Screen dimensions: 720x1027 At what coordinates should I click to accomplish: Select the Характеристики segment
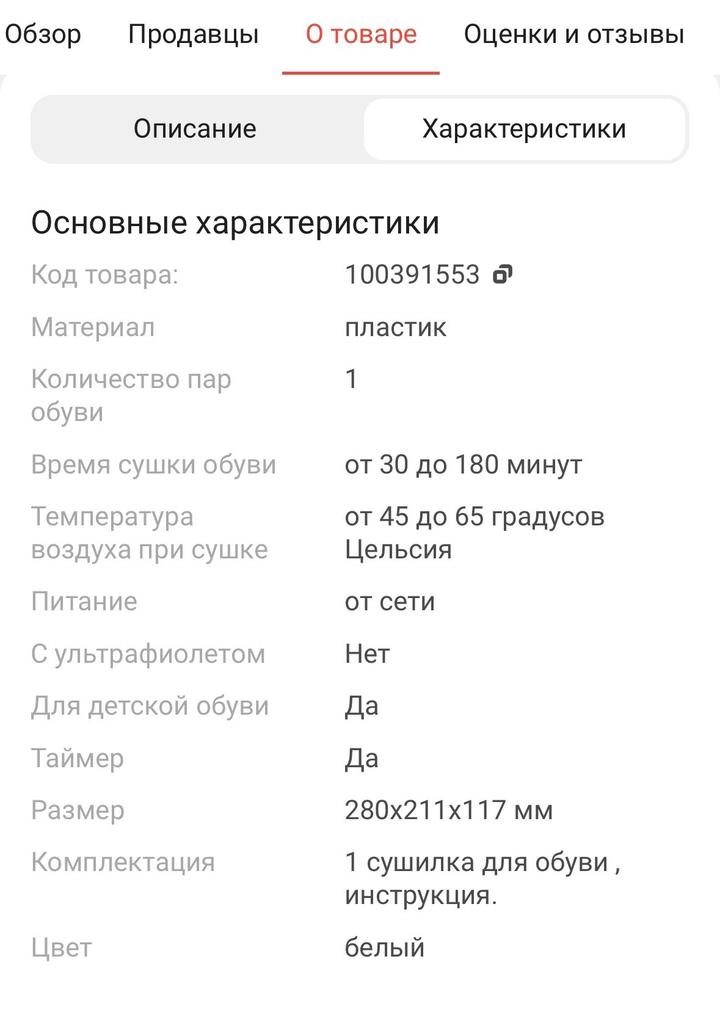524,129
